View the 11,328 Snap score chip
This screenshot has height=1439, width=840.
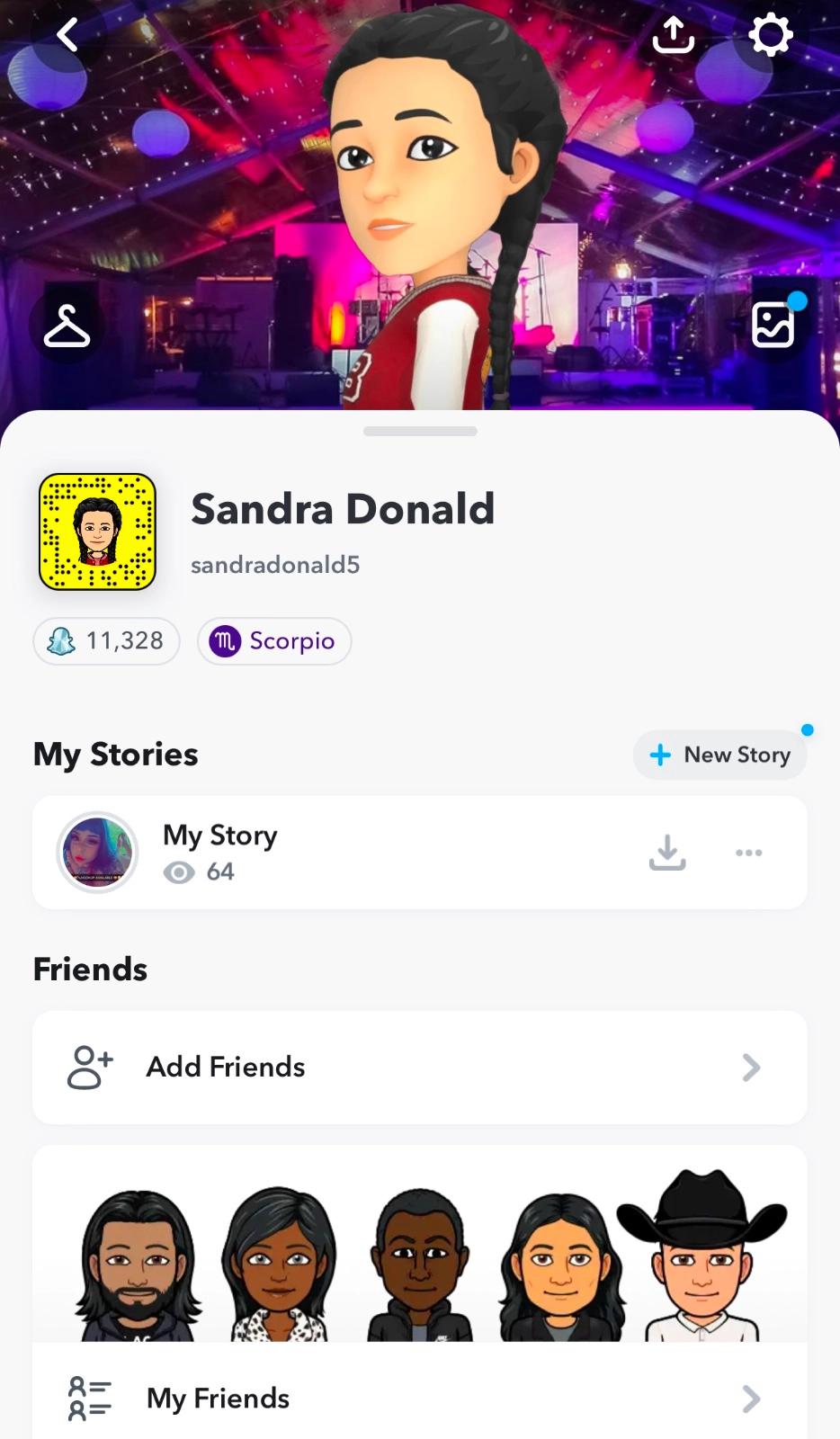(106, 641)
